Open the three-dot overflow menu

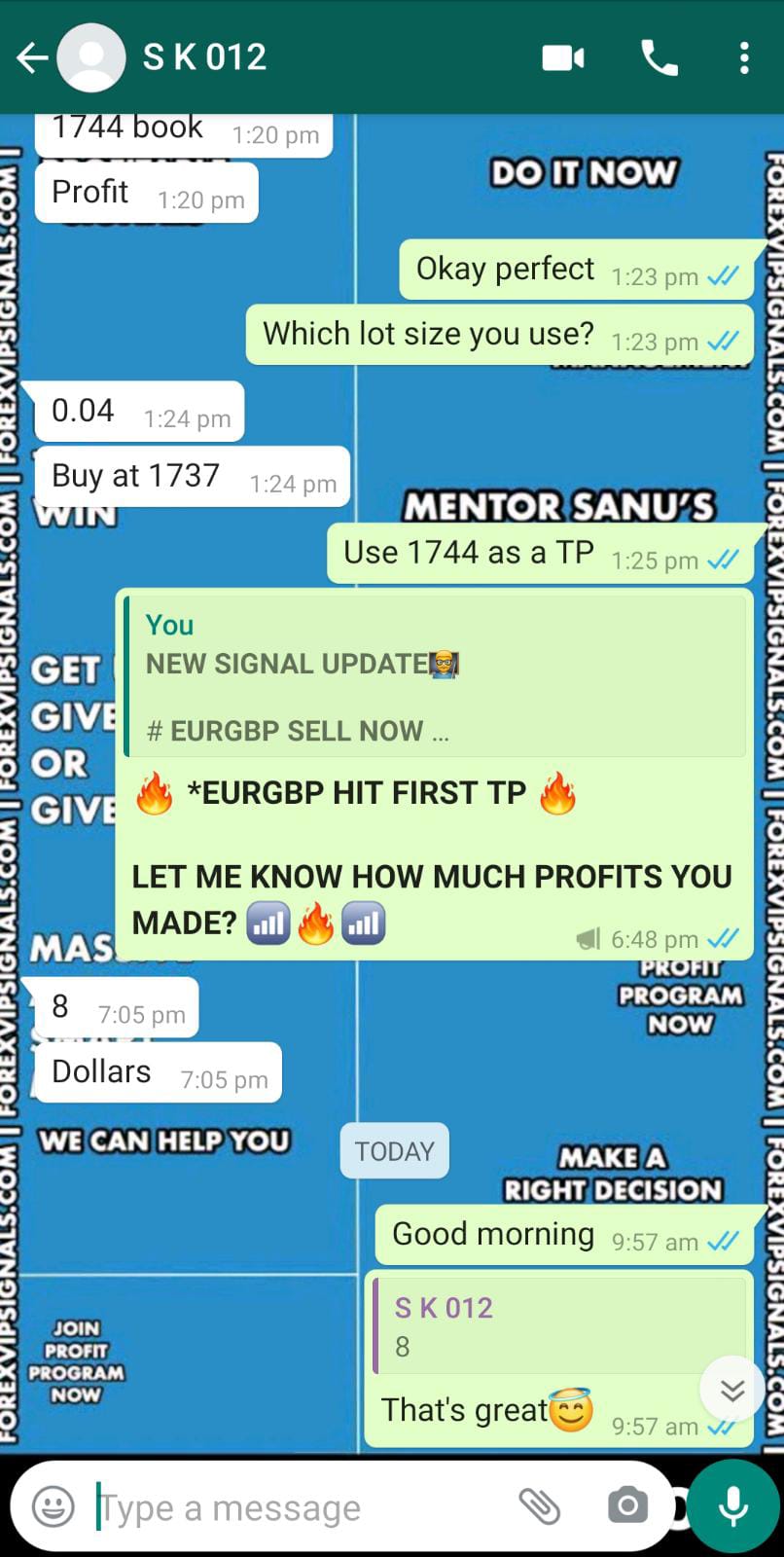pyautogui.click(x=744, y=58)
